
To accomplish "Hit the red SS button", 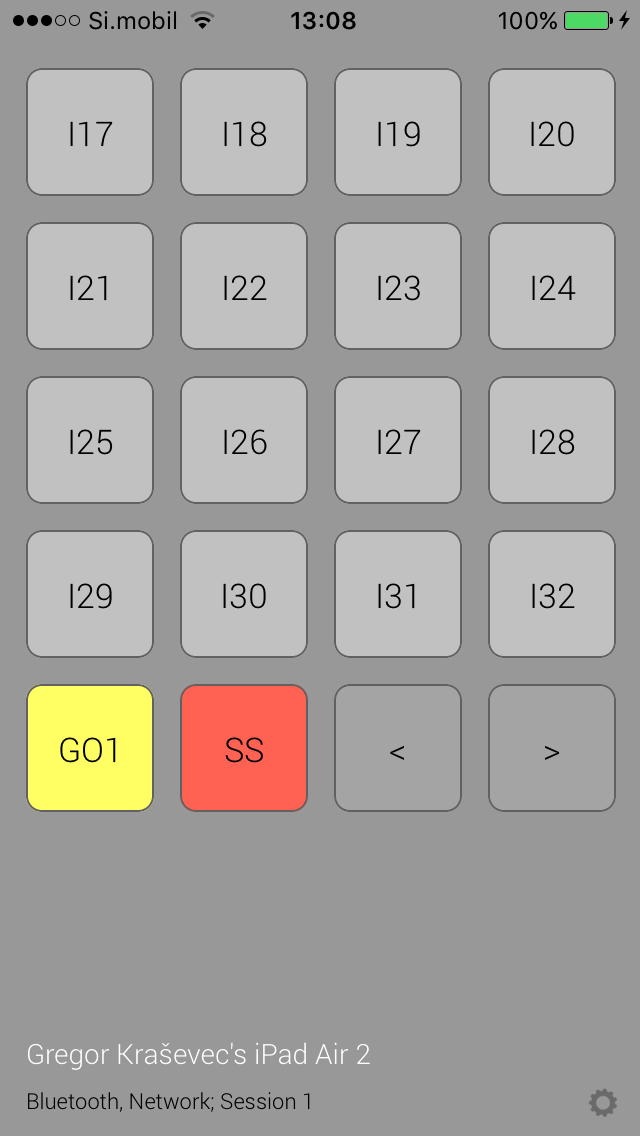I will [x=244, y=748].
